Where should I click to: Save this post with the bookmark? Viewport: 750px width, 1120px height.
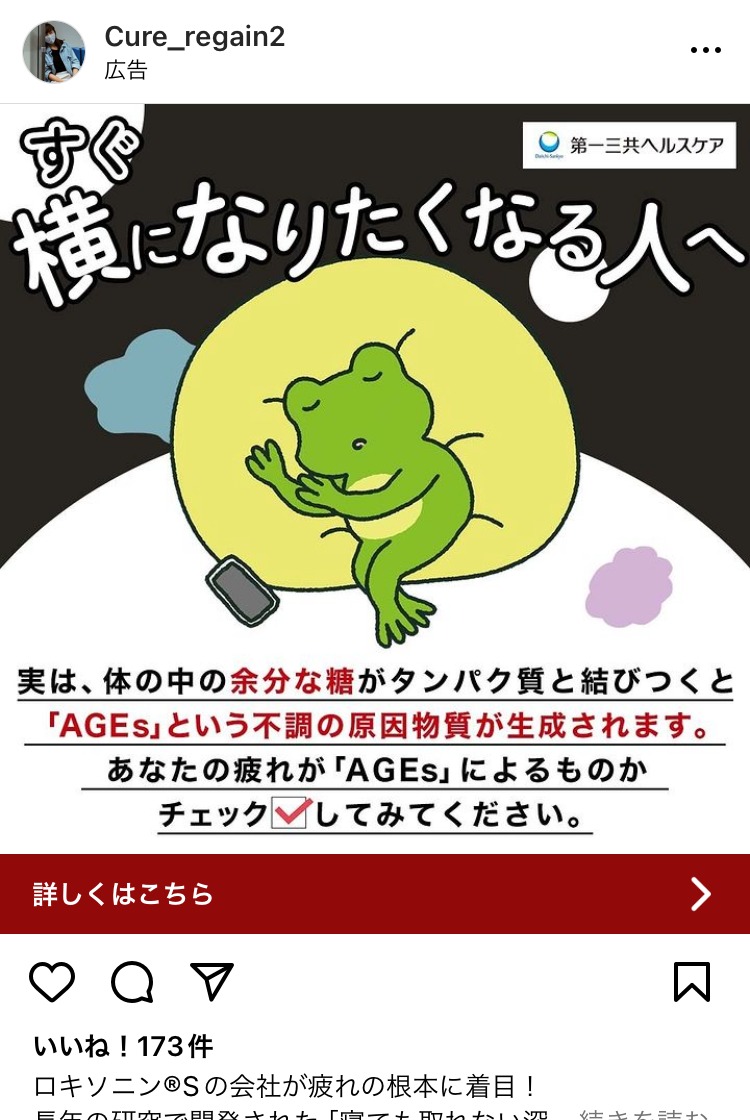coord(692,982)
